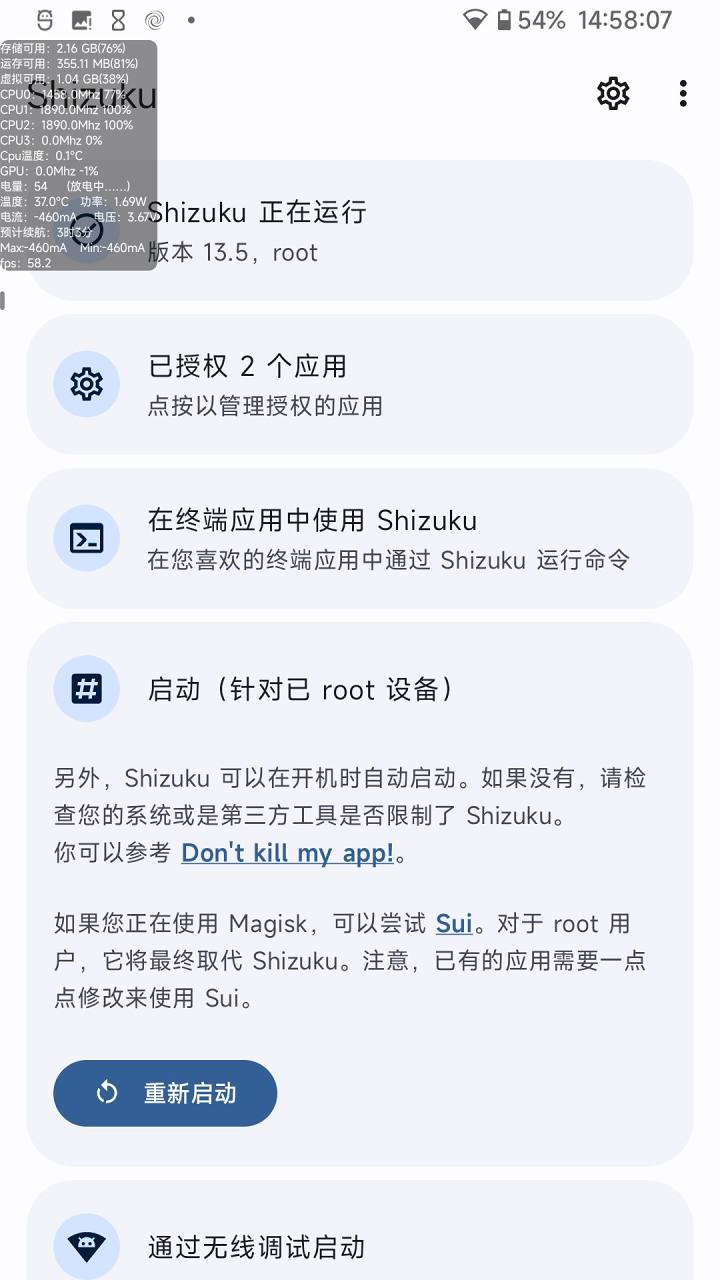The width and height of the screenshot is (720, 1280).
Task: Open the Sui link
Action: (454, 923)
